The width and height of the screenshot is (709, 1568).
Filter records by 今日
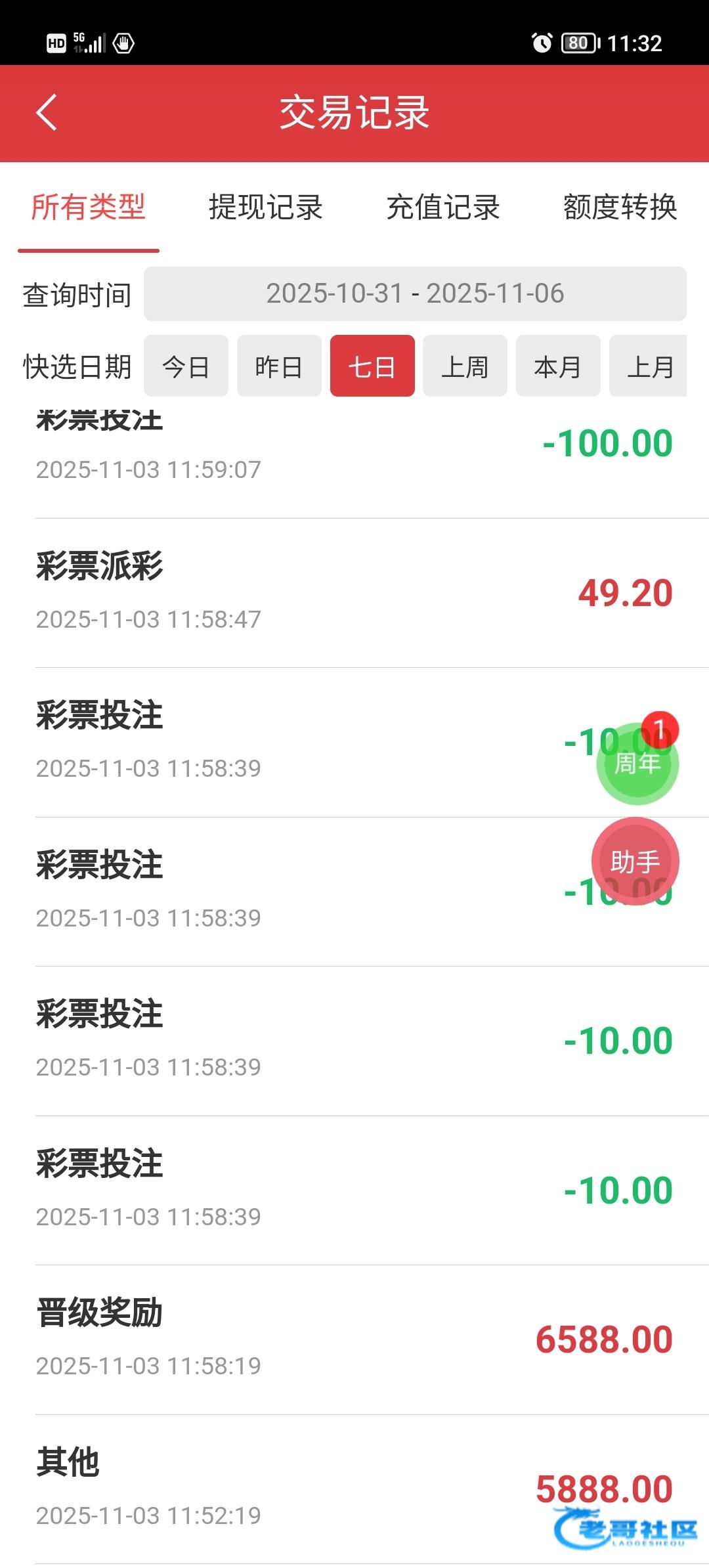tap(186, 366)
